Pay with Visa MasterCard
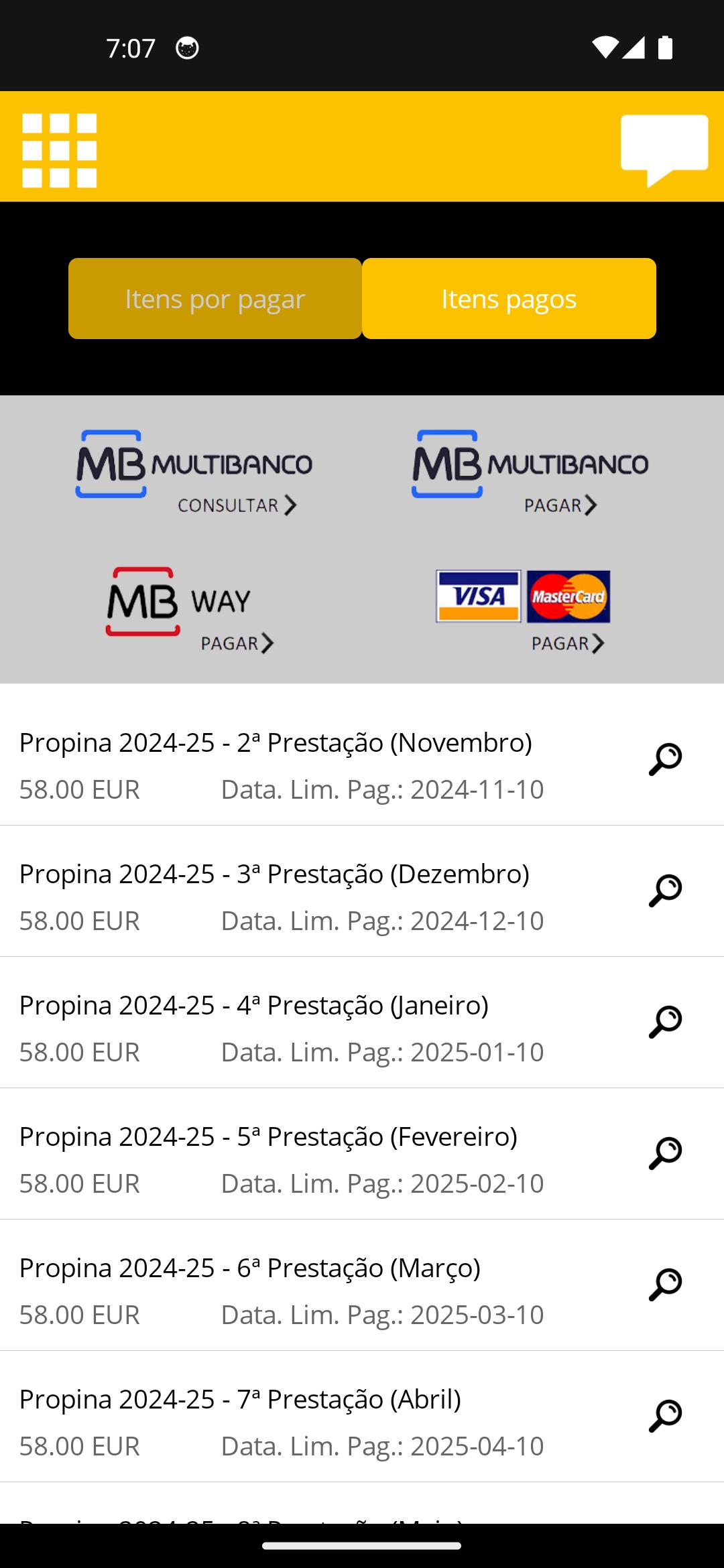The height and width of the screenshot is (1568, 724). 523,611
